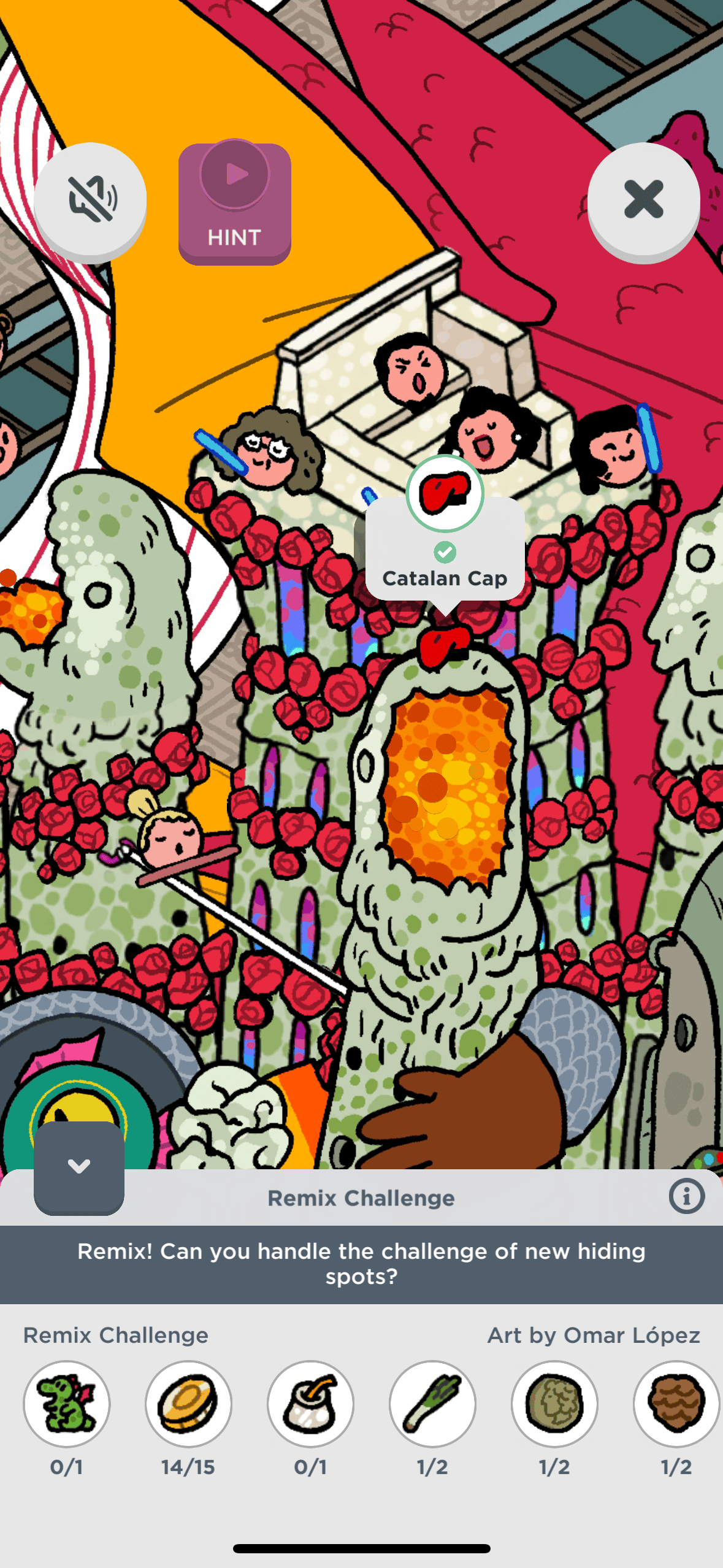The height and width of the screenshot is (1568, 723).
Task: Select the gold coin item showing 14/15
Action: click(188, 1404)
